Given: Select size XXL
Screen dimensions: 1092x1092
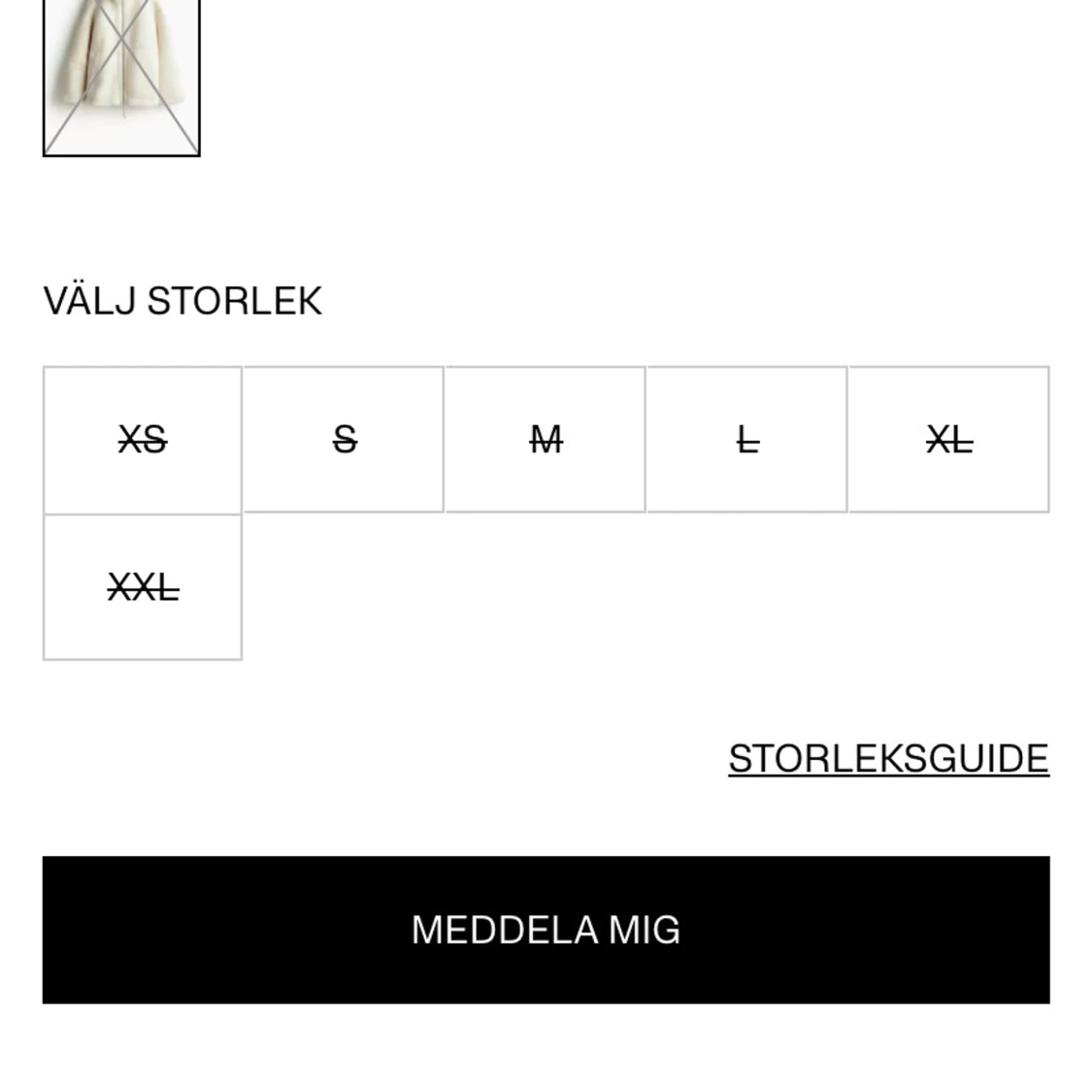Looking at the screenshot, I should (x=143, y=587).
